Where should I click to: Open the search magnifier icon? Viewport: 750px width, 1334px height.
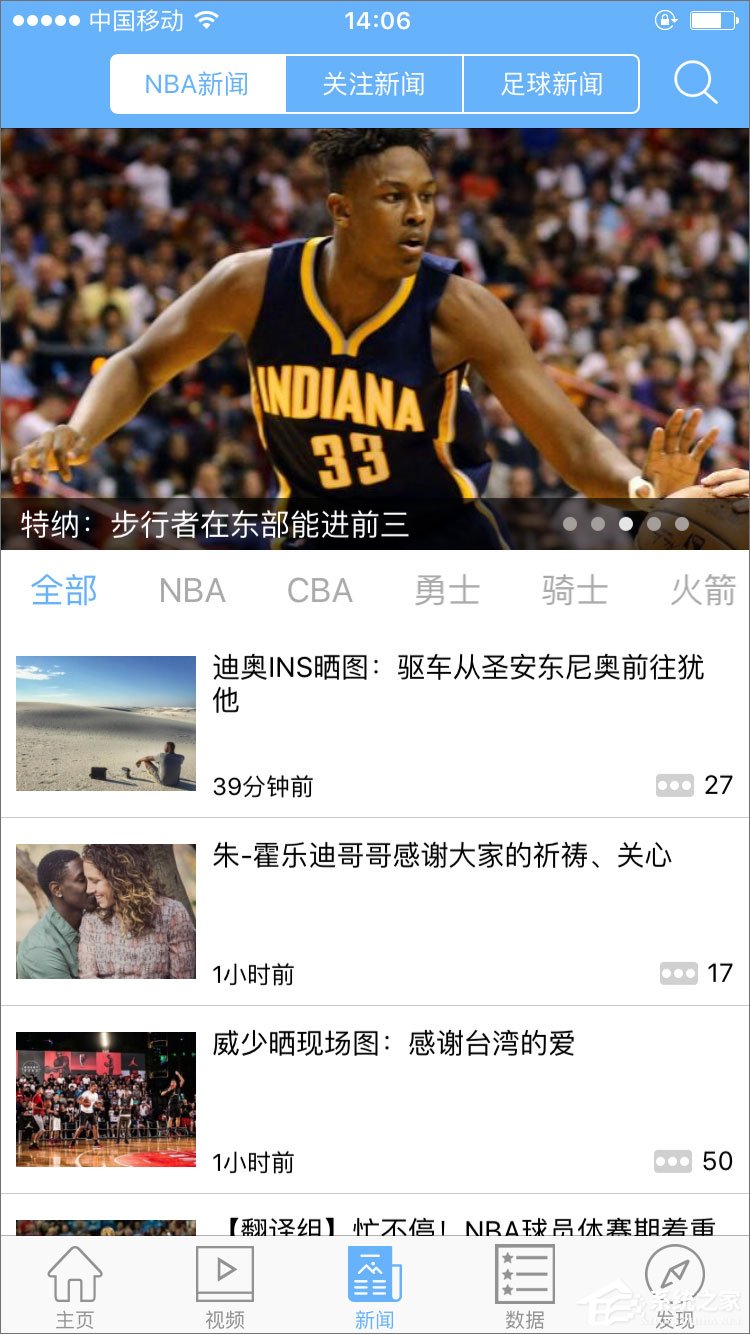point(695,83)
